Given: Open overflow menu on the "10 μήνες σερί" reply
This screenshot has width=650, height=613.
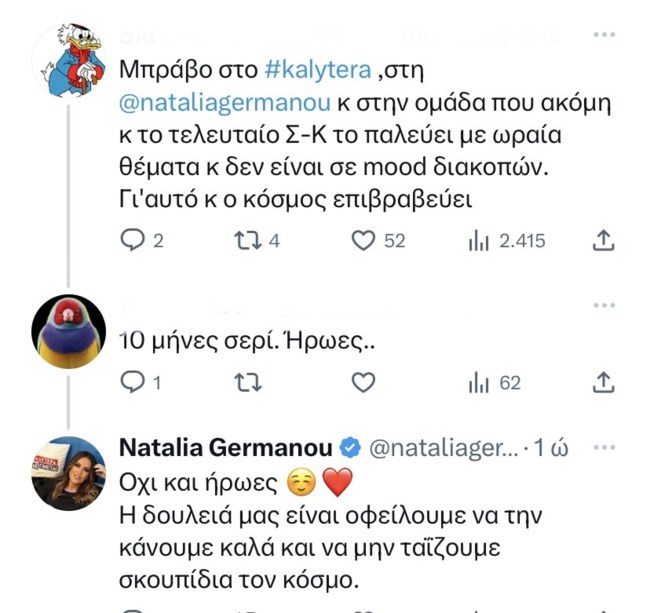Looking at the screenshot, I should click(603, 305).
